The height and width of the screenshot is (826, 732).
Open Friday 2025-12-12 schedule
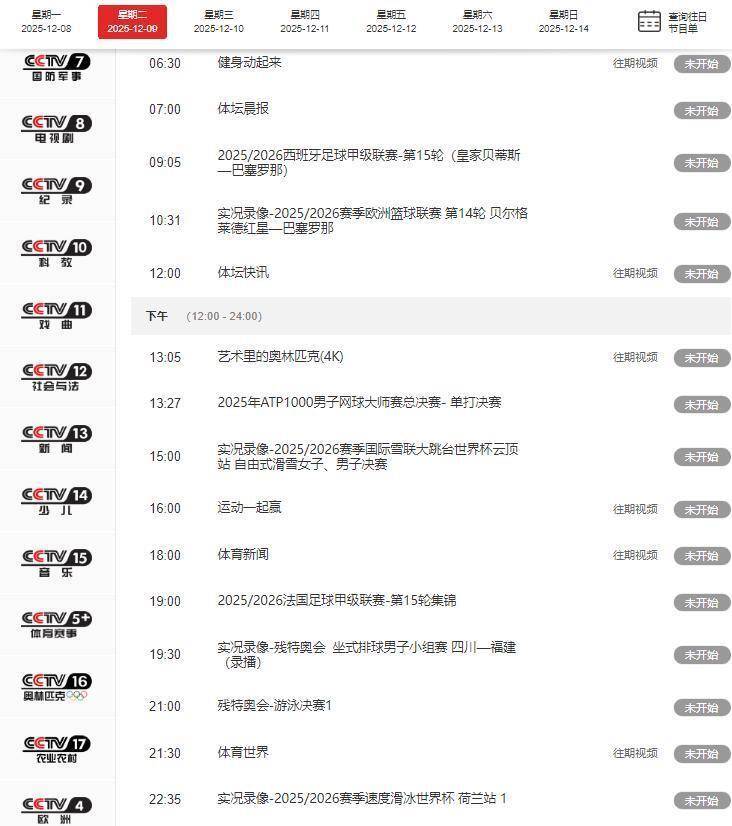391,21
